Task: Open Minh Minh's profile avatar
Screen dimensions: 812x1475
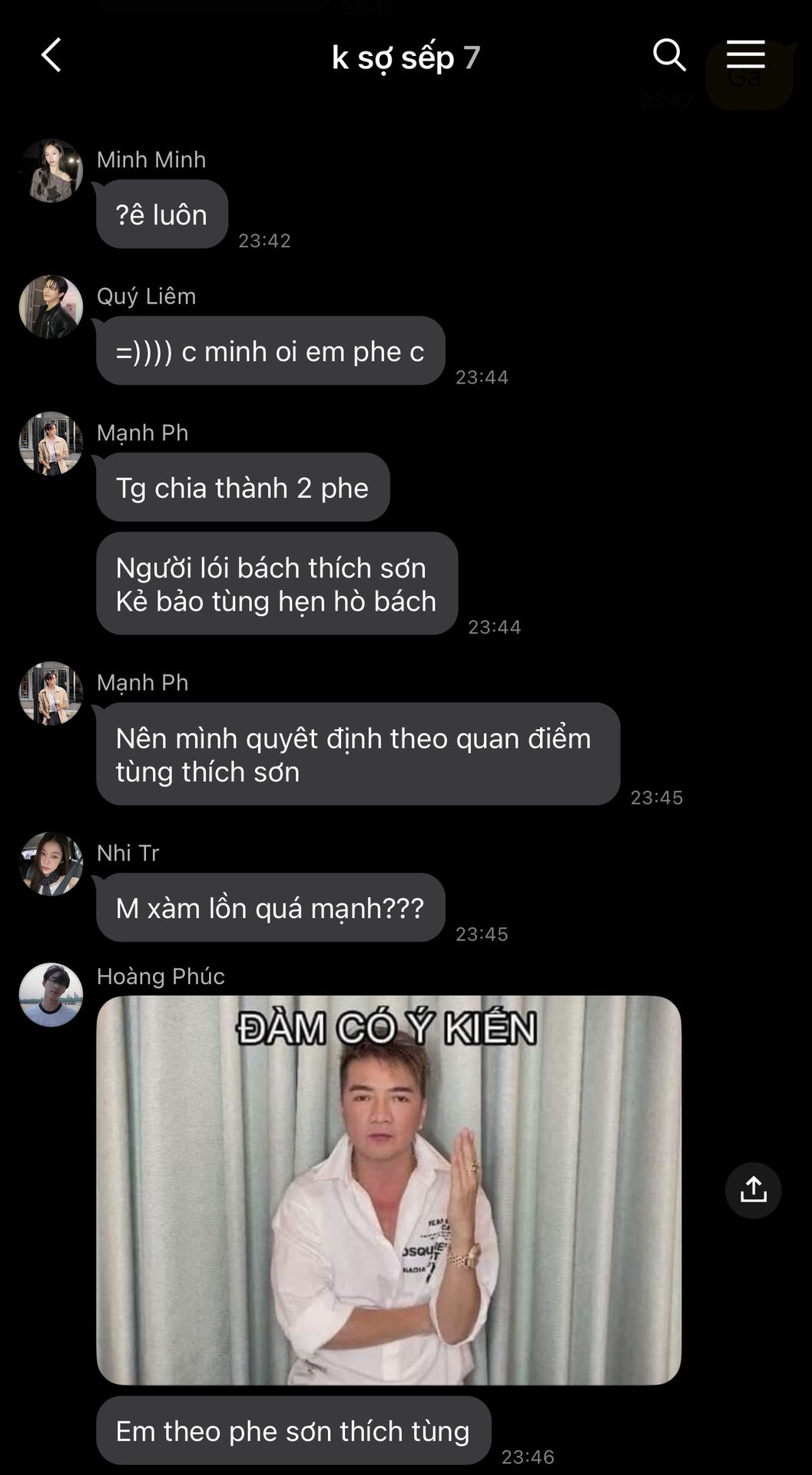Action: click(x=51, y=171)
